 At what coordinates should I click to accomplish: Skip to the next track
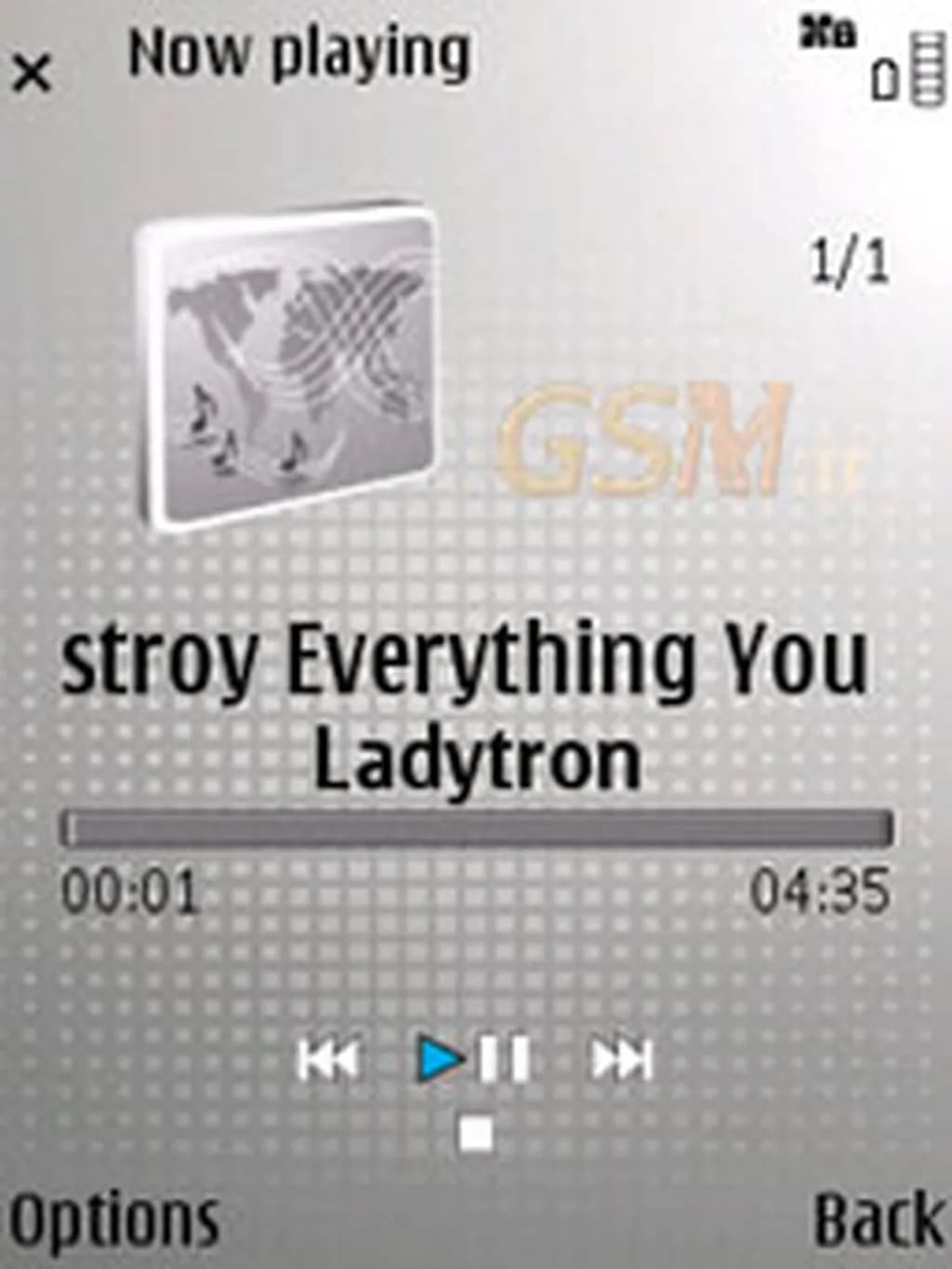click(623, 1059)
